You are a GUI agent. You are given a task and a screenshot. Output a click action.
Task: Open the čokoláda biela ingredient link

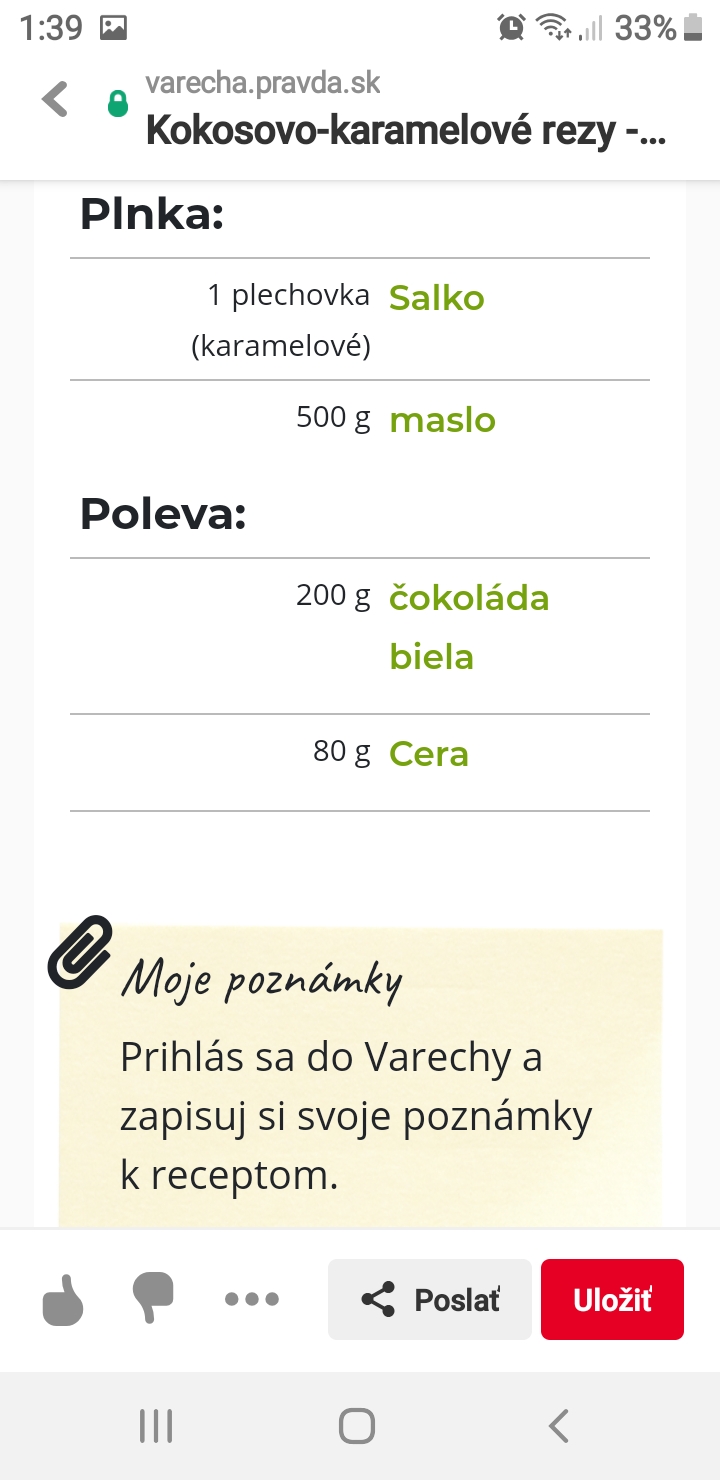point(468,627)
